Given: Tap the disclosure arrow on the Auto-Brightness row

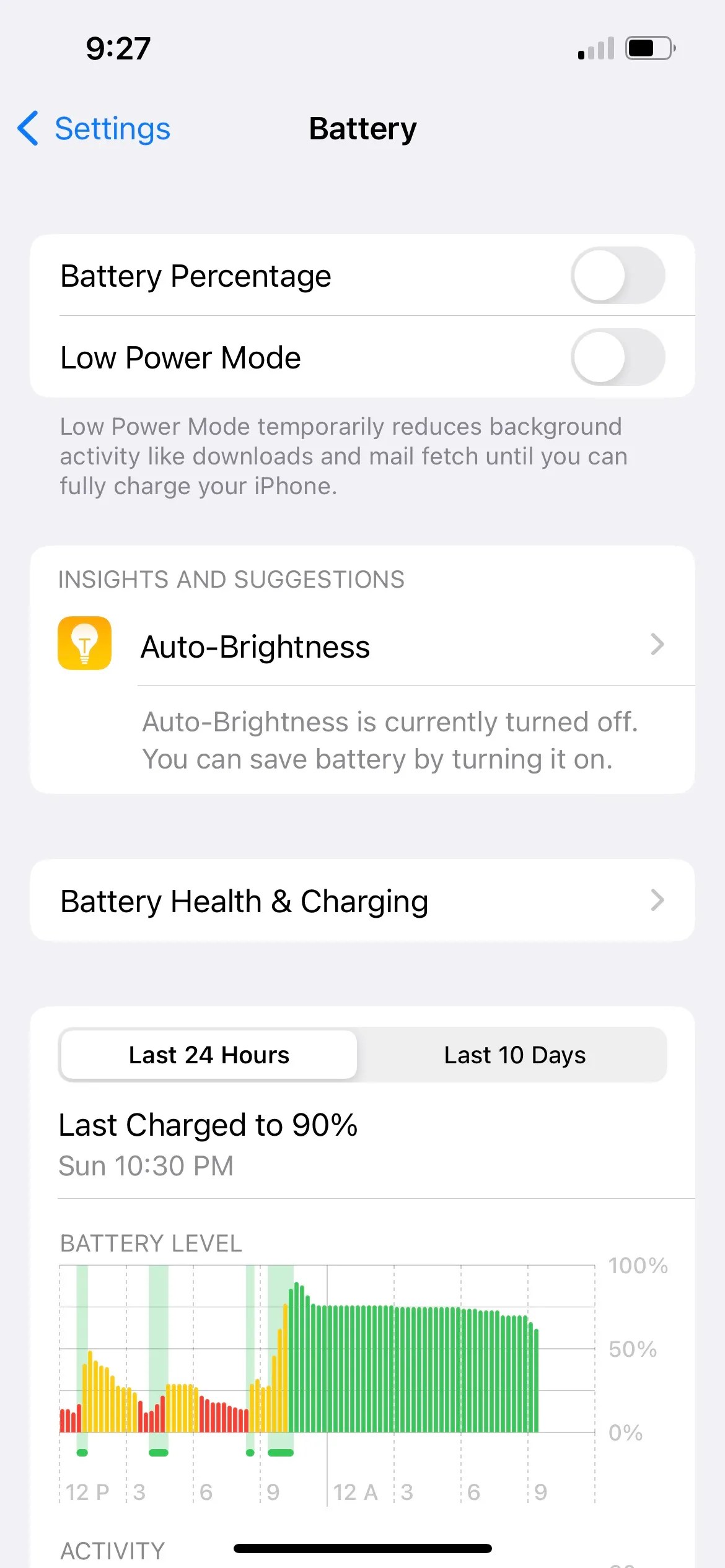Looking at the screenshot, I should [658, 645].
